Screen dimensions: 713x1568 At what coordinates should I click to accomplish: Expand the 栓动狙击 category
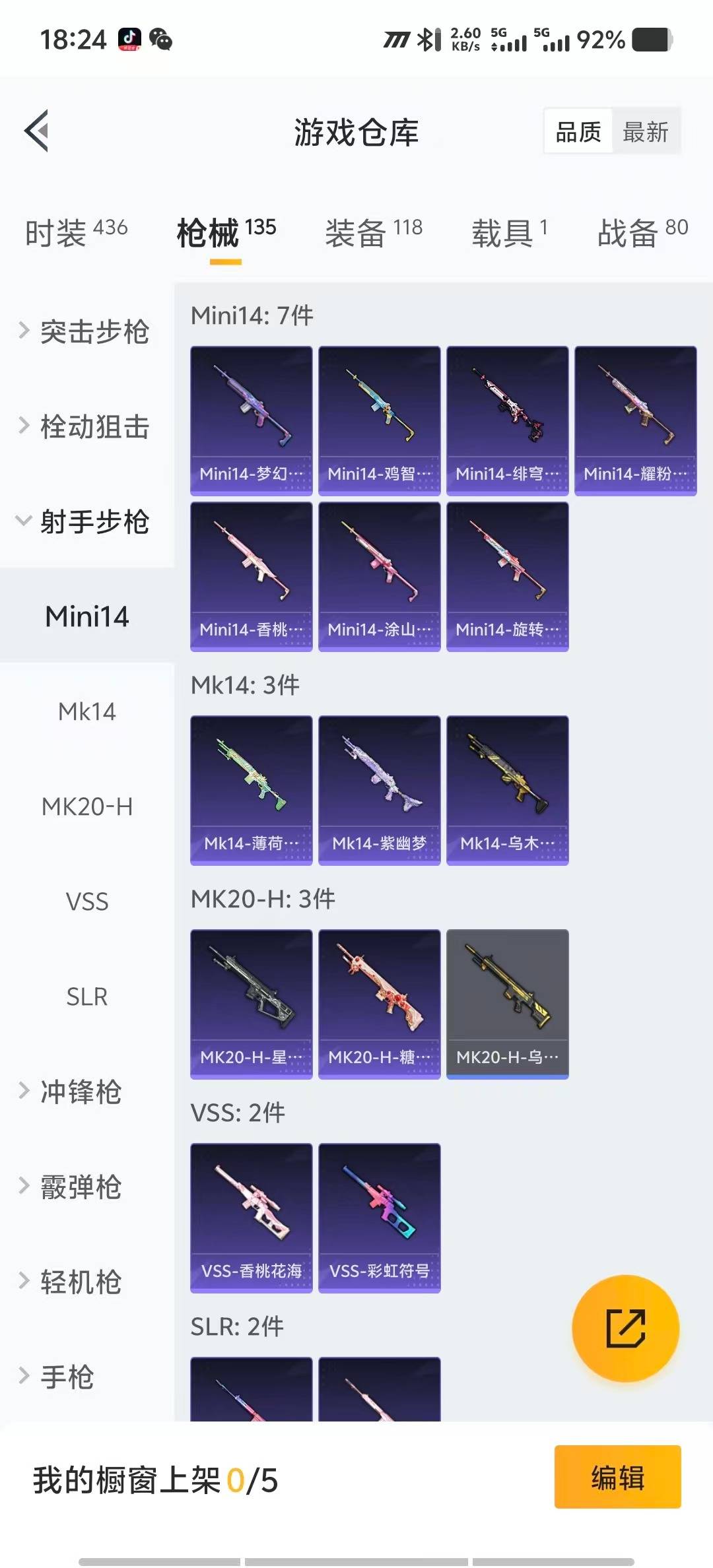coord(86,426)
